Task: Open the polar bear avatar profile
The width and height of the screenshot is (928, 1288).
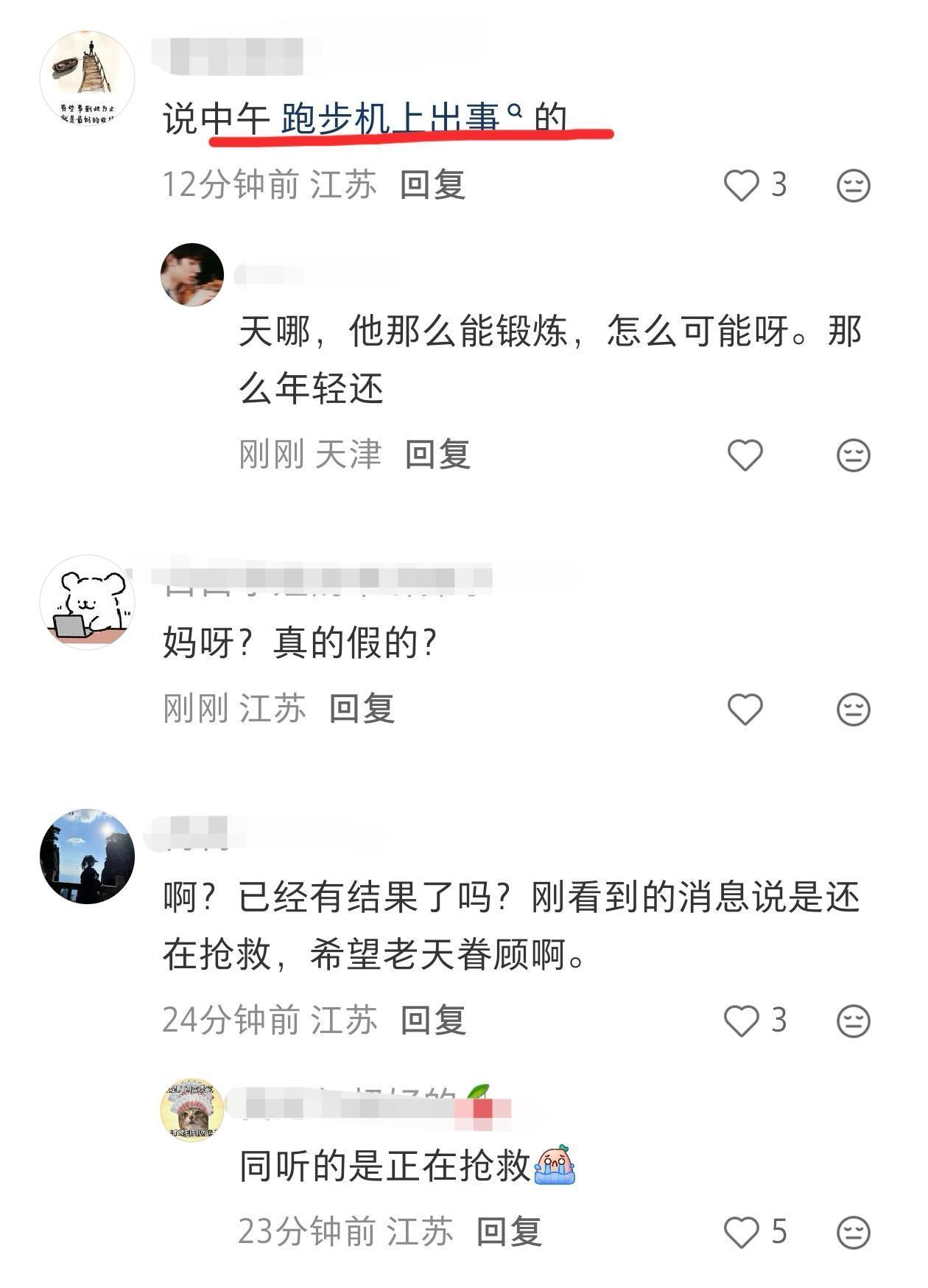Action: (87, 602)
